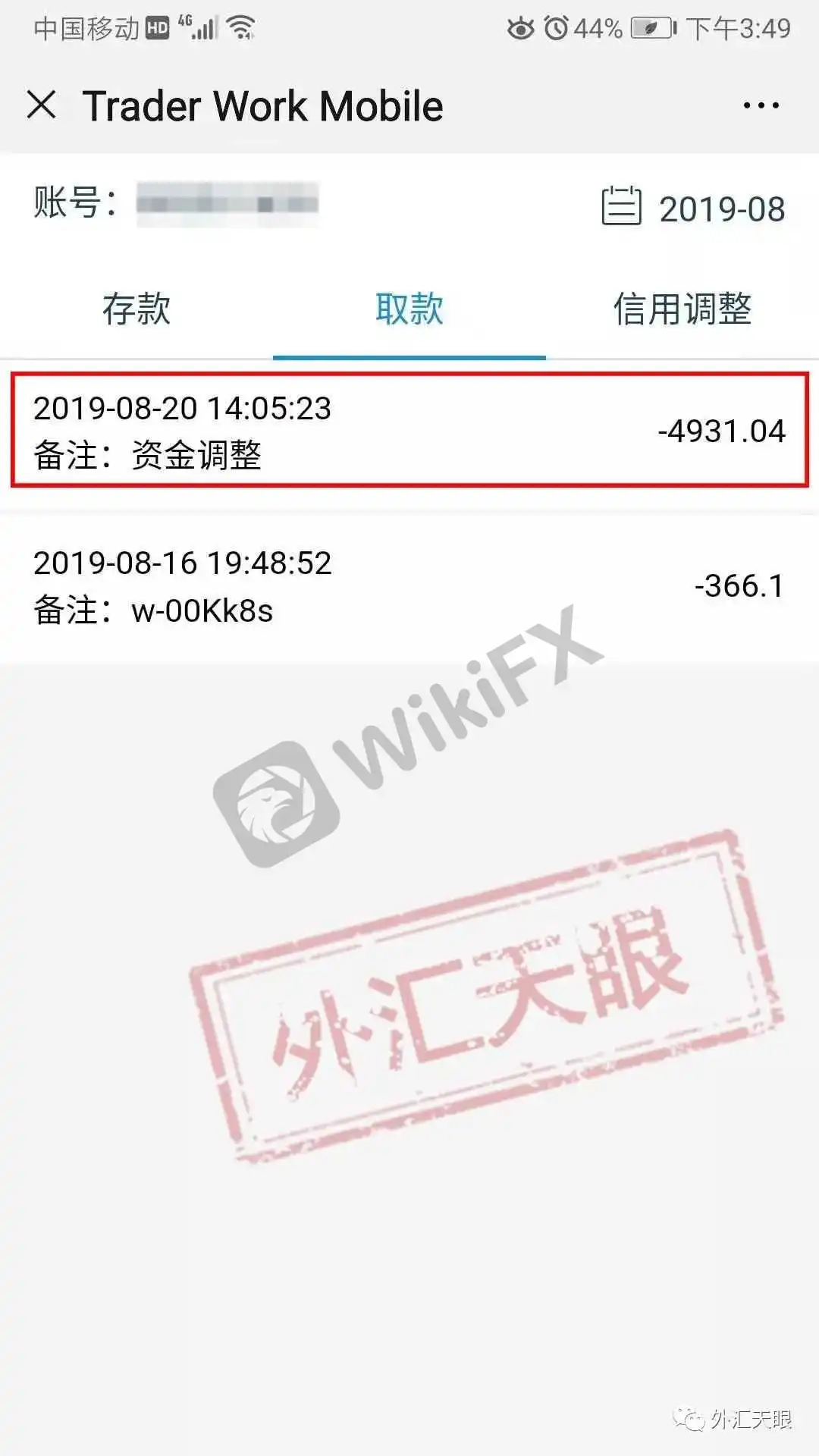Switch to the 信用调整 tab
This screenshot has height=1456, width=819.
(x=682, y=309)
